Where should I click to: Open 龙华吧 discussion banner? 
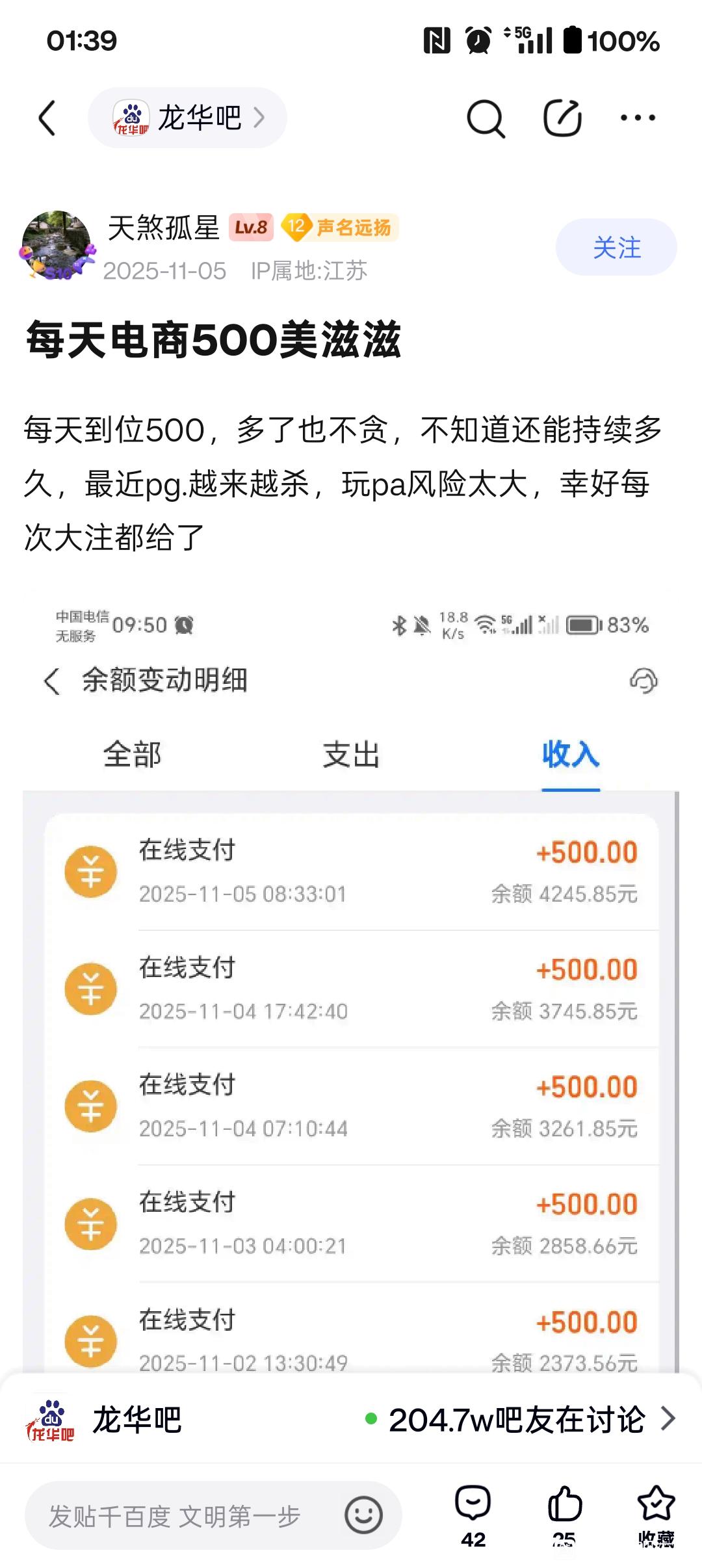point(351,1420)
